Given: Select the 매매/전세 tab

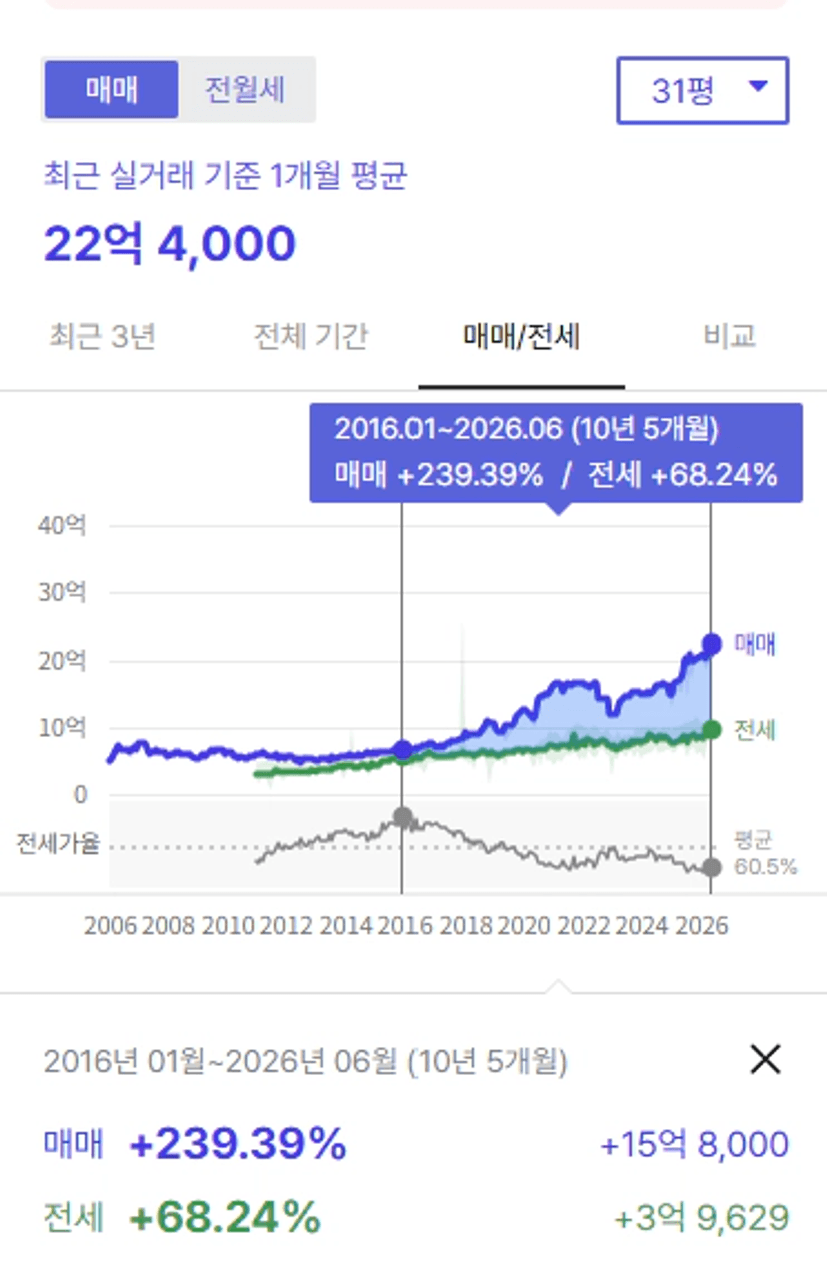Looking at the screenshot, I should tap(521, 336).
